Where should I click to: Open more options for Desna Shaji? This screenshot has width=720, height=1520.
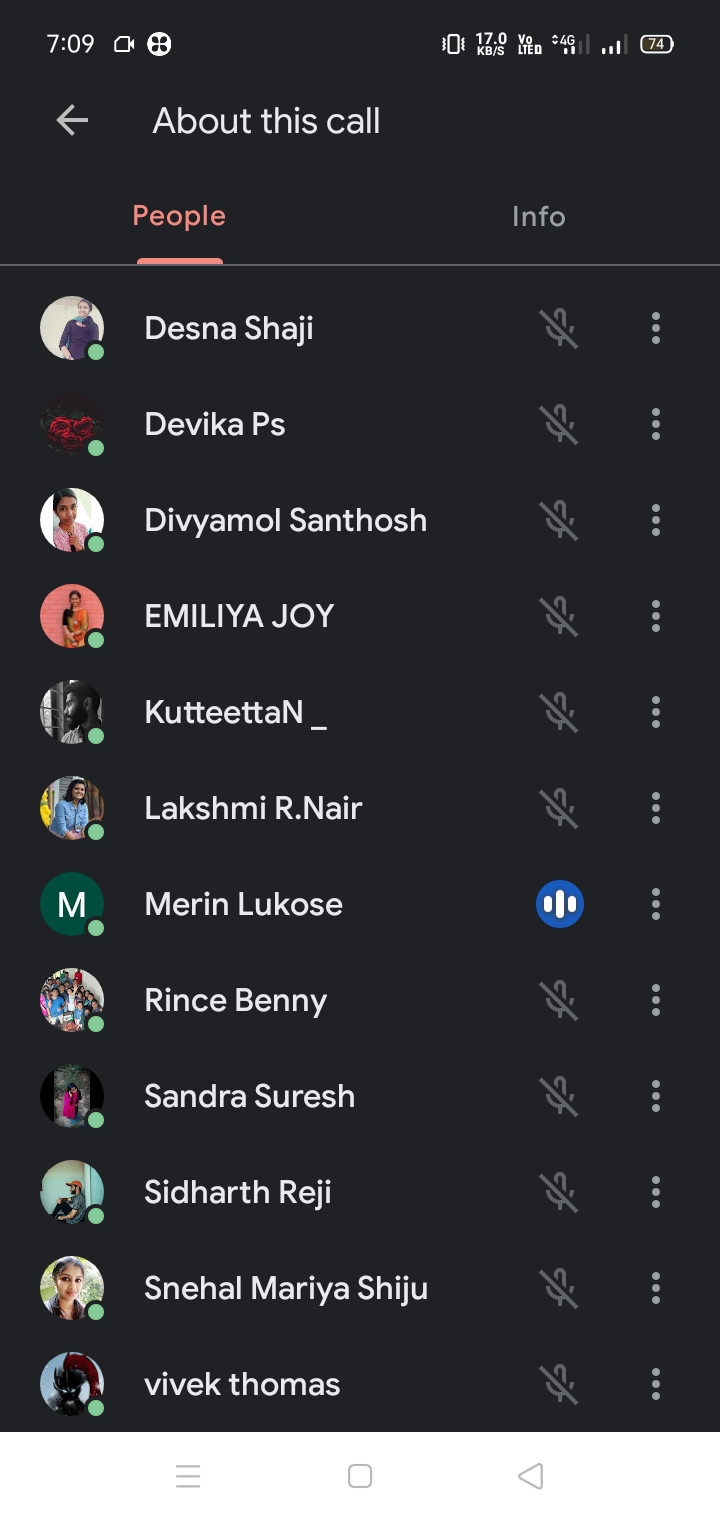656,328
